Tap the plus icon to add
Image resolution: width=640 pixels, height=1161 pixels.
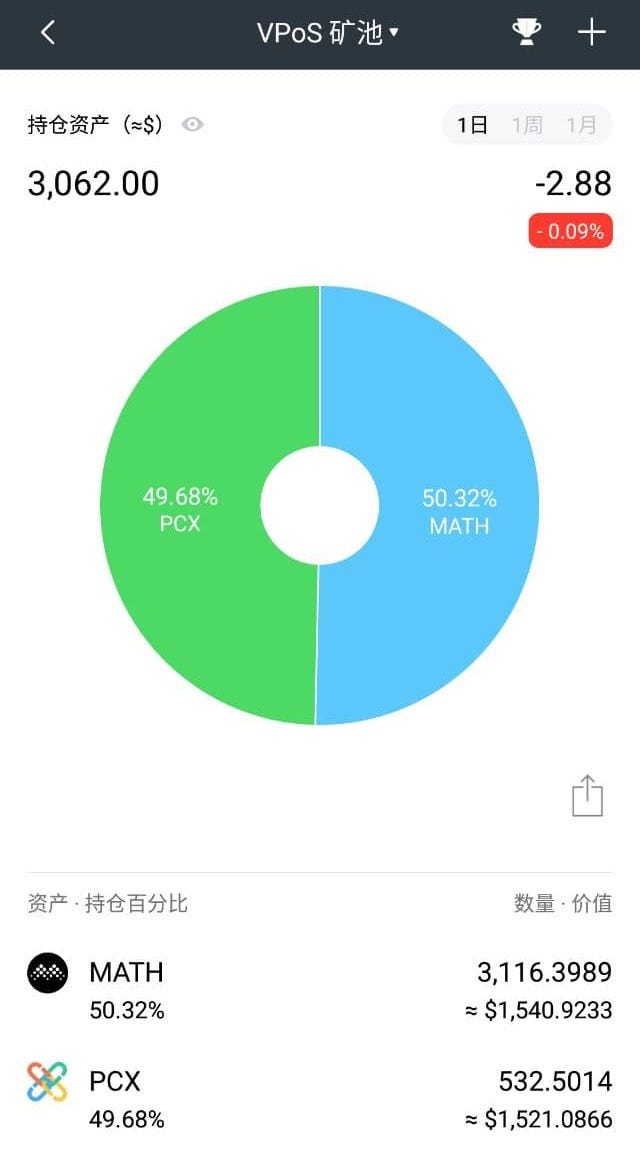[592, 33]
